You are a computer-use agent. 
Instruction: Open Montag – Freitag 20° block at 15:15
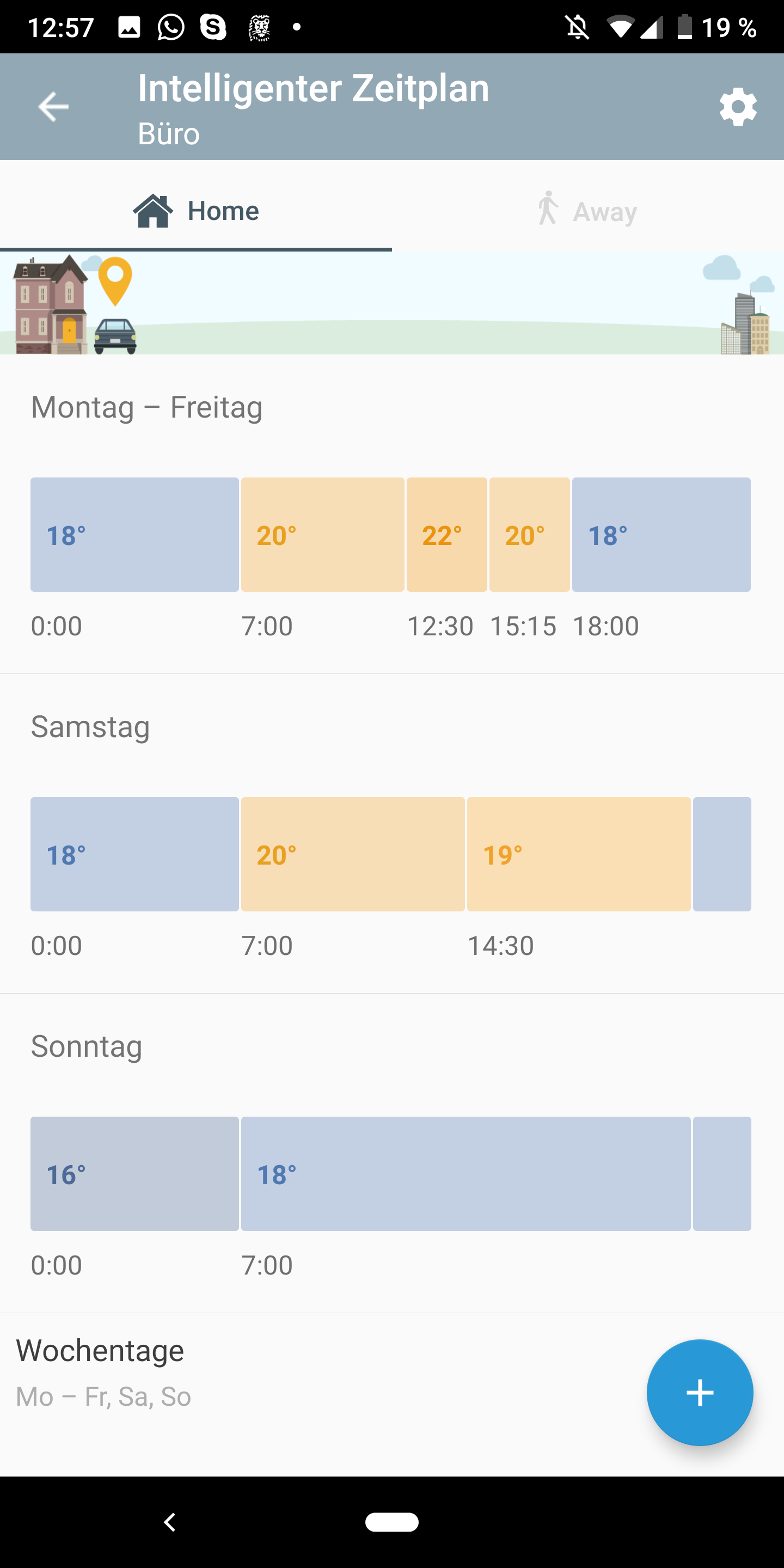pos(530,535)
